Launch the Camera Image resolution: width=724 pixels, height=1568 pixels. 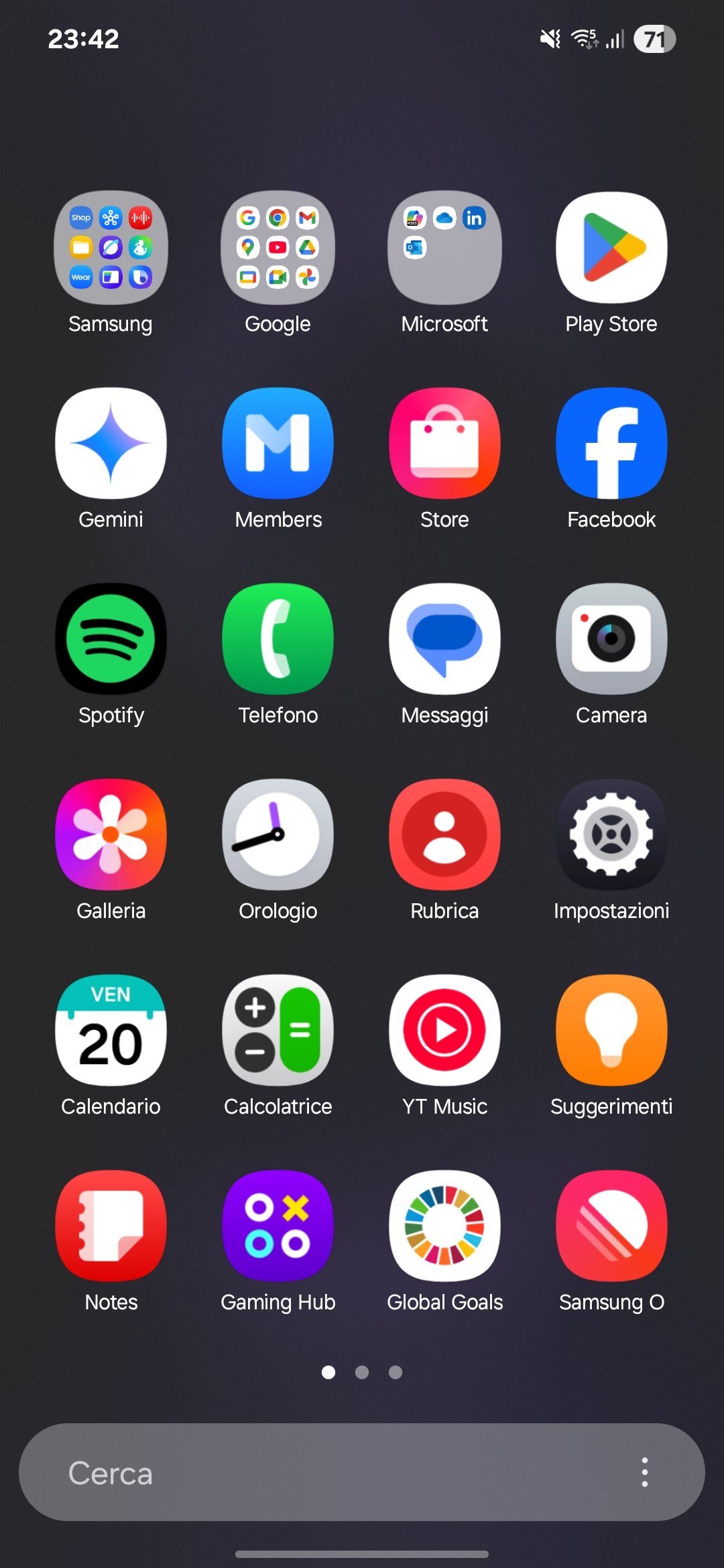pyautogui.click(x=611, y=639)
